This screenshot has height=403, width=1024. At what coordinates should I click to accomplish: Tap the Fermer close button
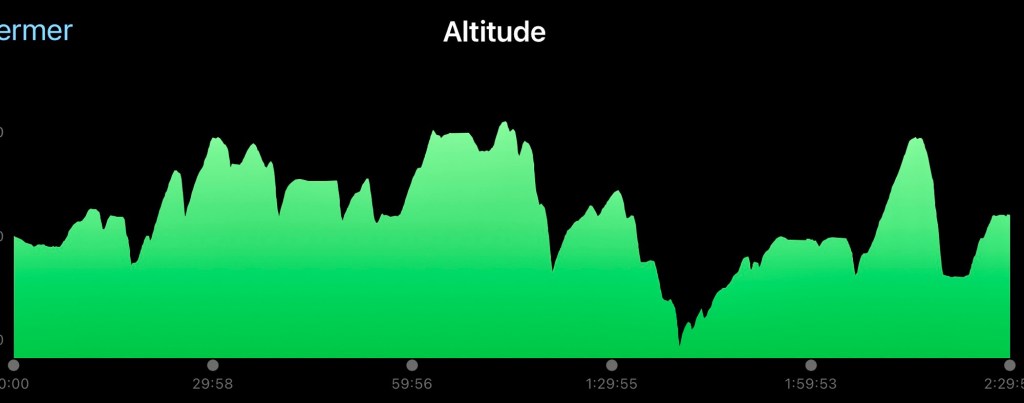pyautogui.click(x=34, y=31)
